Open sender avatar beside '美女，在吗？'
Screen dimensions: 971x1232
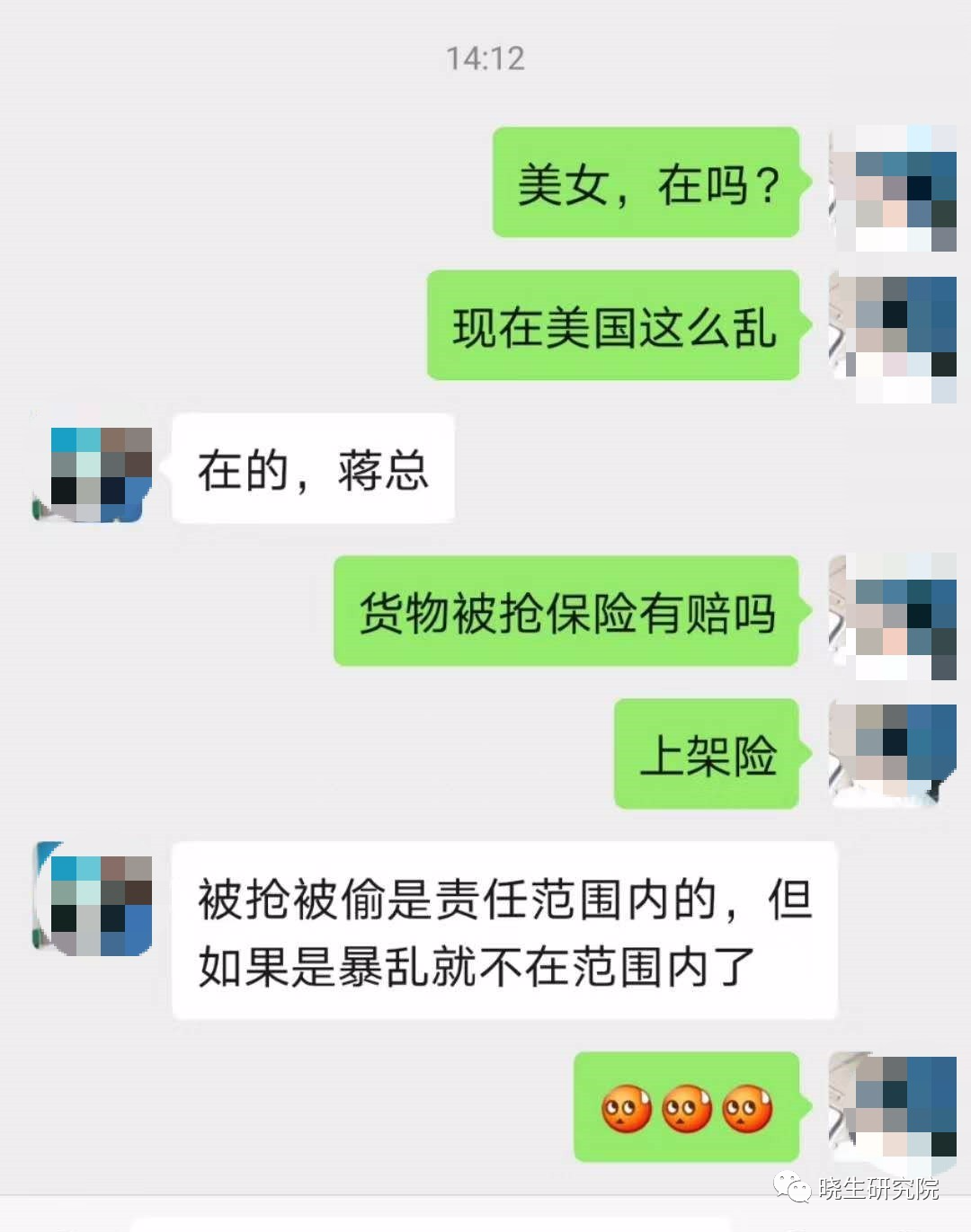892,189
